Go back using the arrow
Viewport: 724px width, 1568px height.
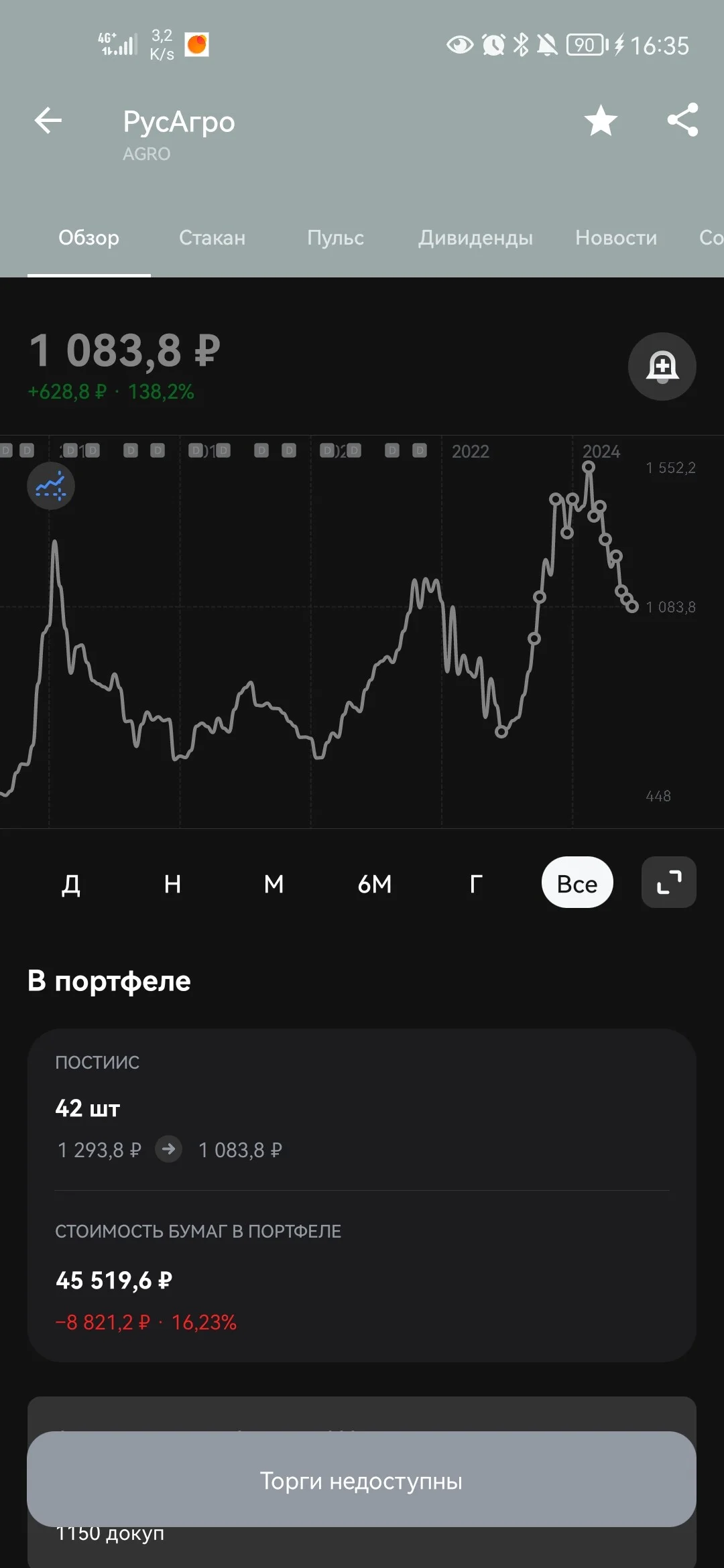[48, 121]
